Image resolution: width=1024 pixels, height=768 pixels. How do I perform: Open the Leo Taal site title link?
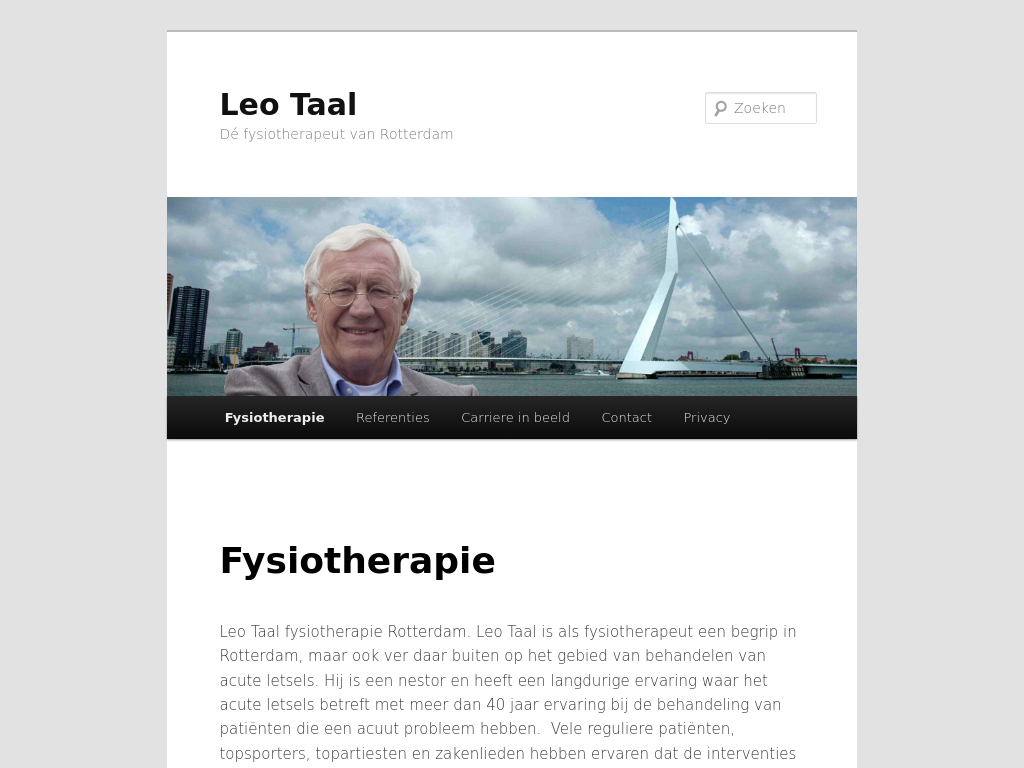point(288,105)
